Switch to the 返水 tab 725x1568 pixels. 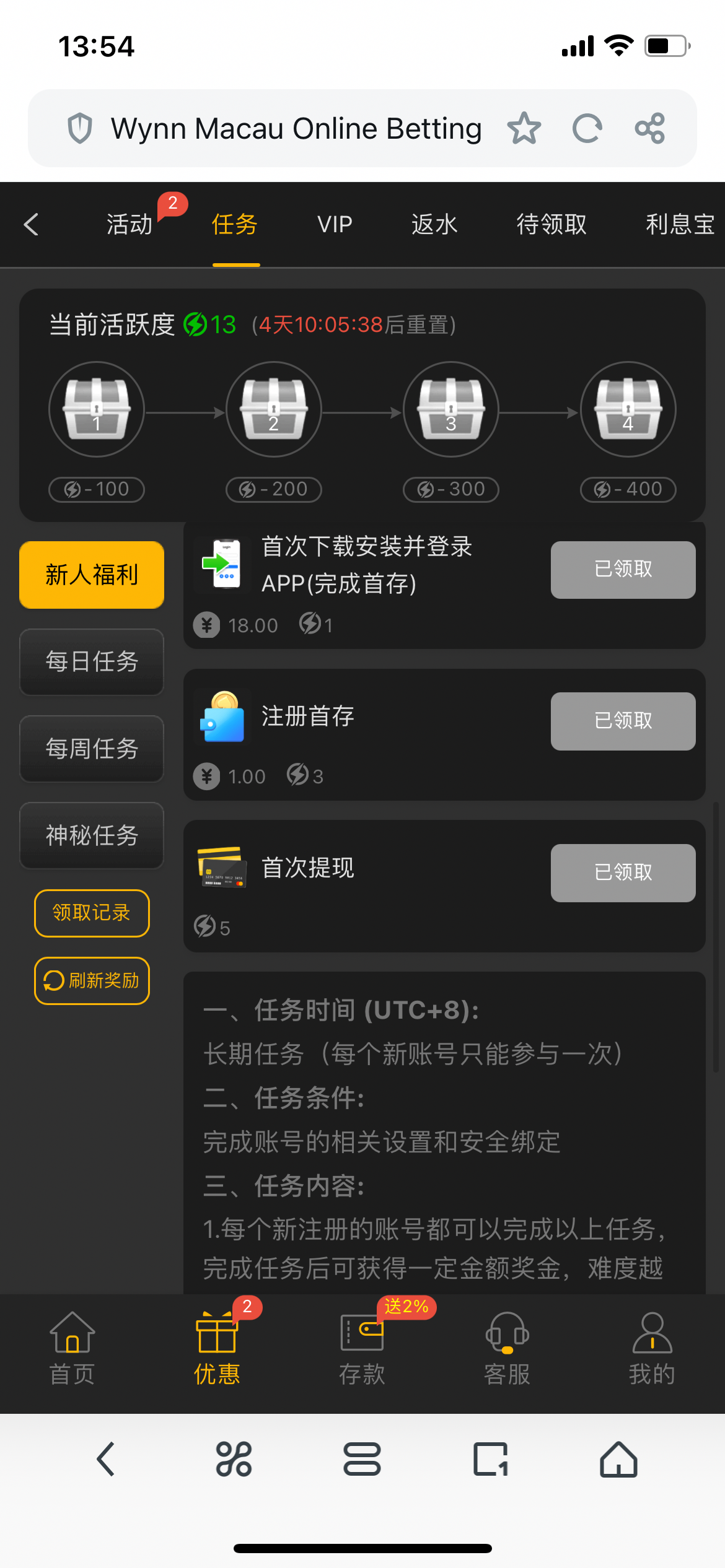[434, 224]
